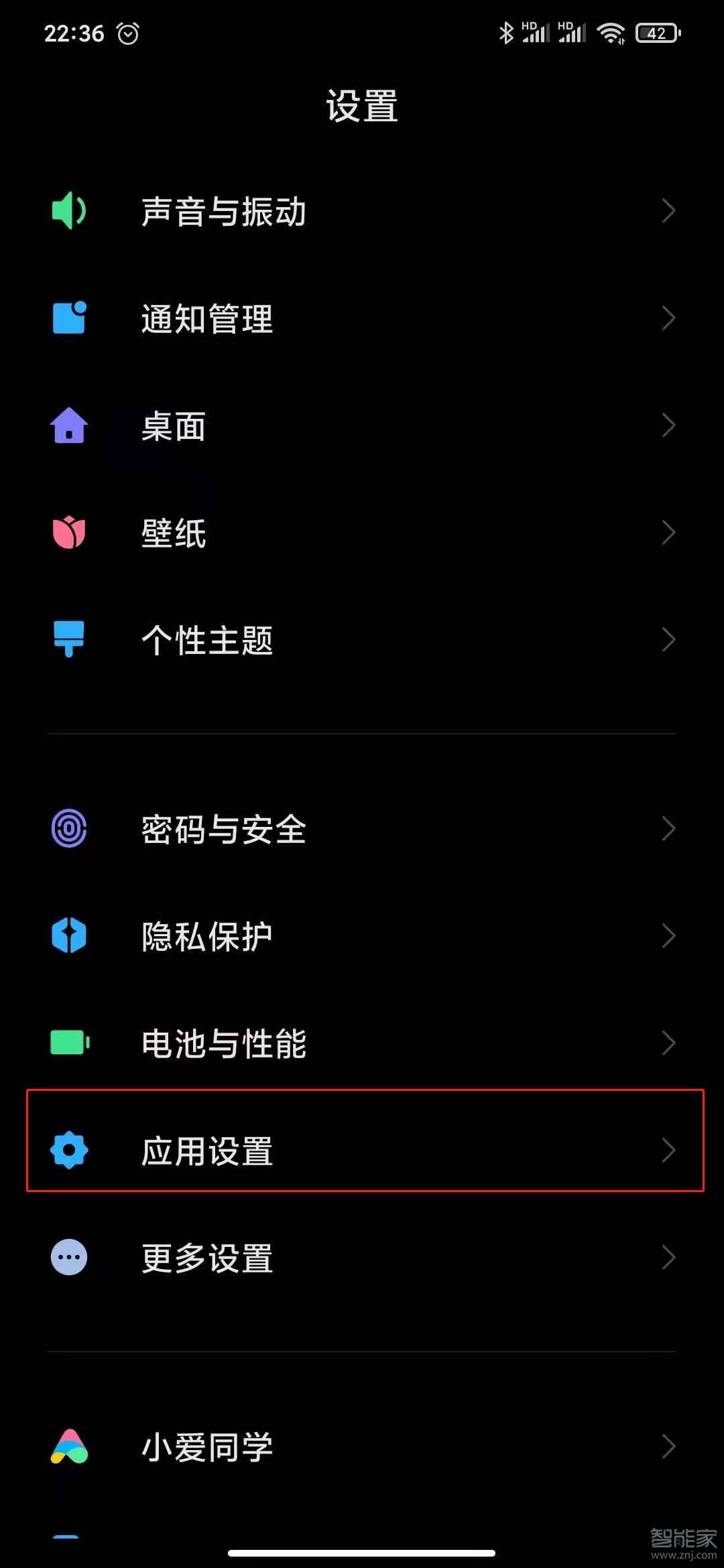Viewport: 724px width, 1568px height.
Task: Expand the highlighted 应用设置 row chevron
Action: pyautogui.click(x=668, y=1150)
